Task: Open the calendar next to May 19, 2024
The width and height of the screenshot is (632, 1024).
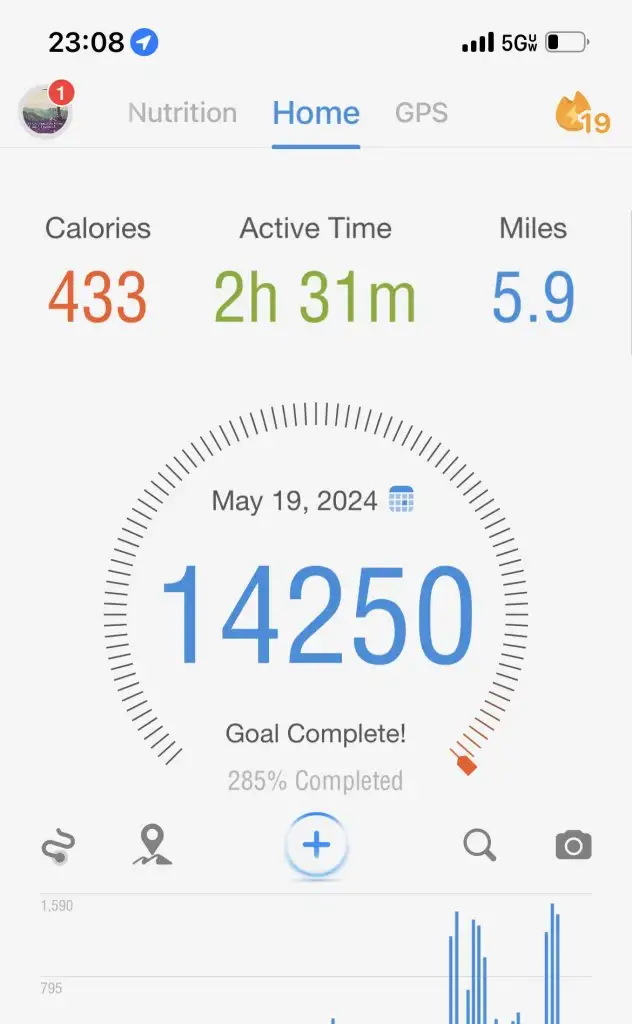Action: [x=401, y=500]
